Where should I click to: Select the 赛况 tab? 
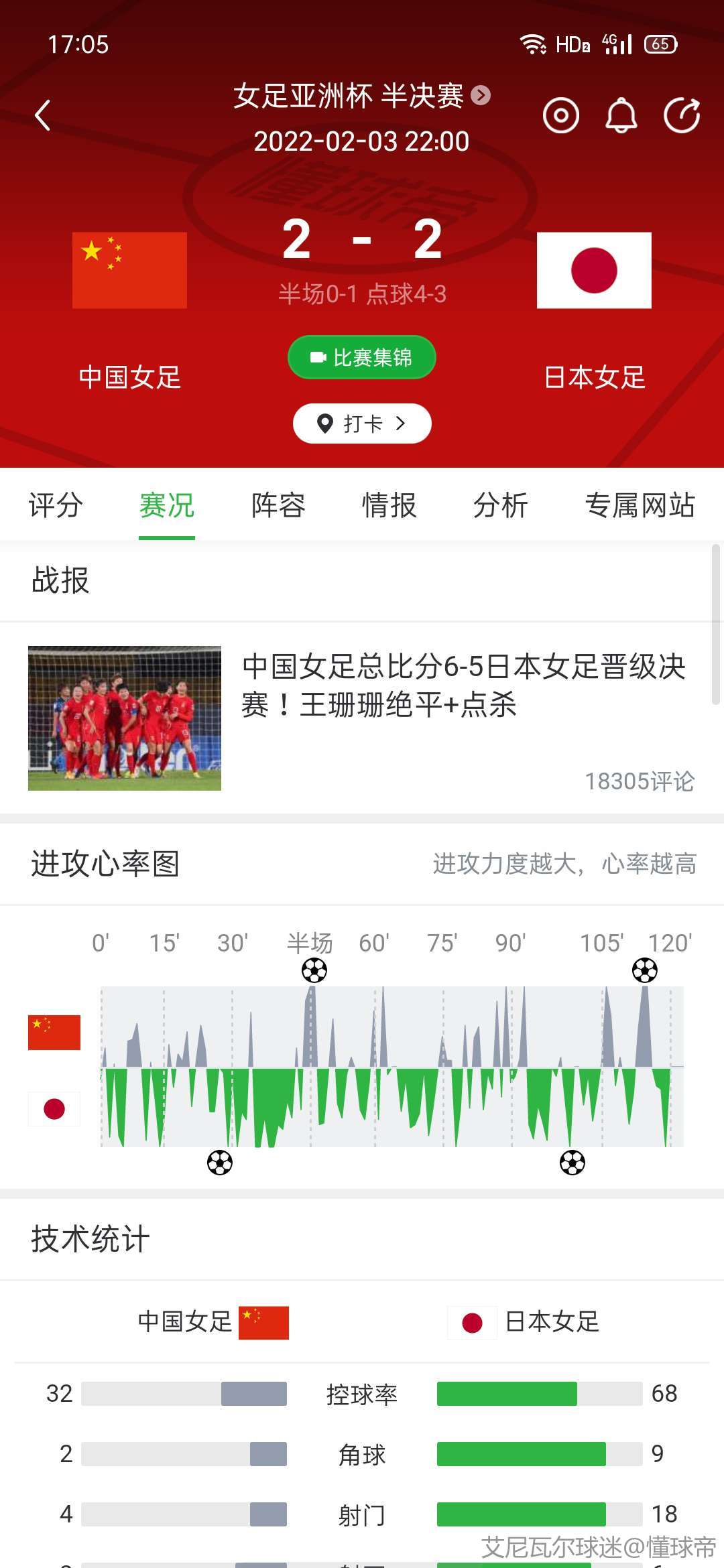tap(167, 505)
